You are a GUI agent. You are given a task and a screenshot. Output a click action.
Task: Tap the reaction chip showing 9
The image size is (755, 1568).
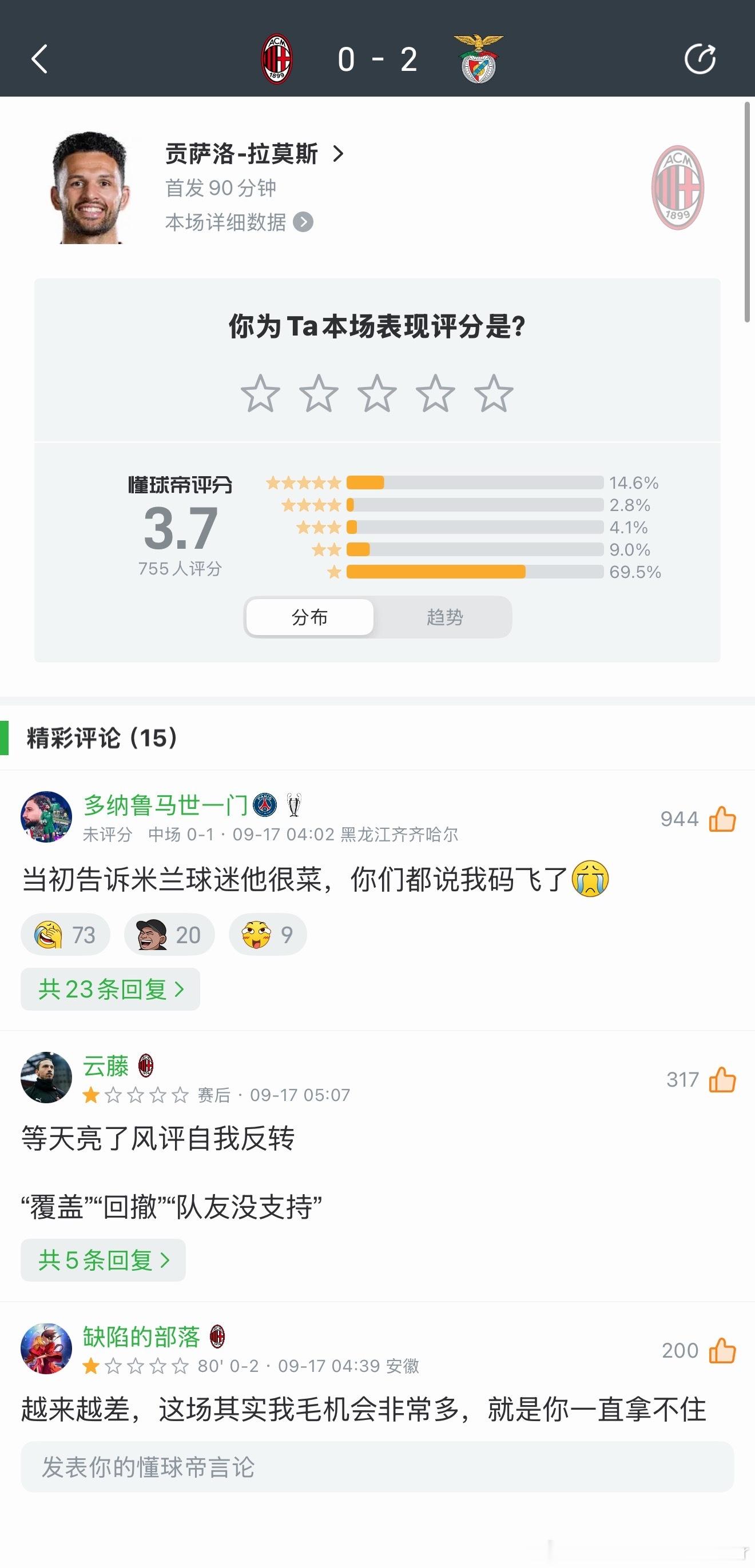point(268,935)
